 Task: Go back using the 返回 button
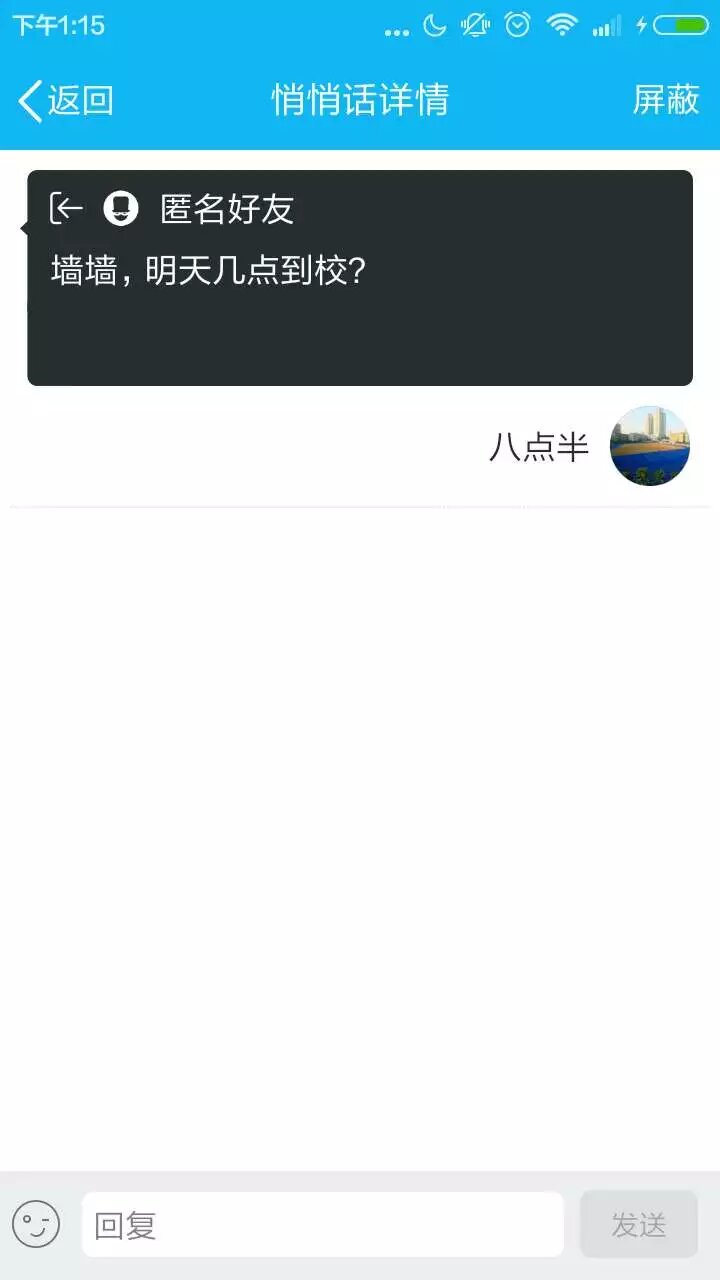tap(66, 100)
